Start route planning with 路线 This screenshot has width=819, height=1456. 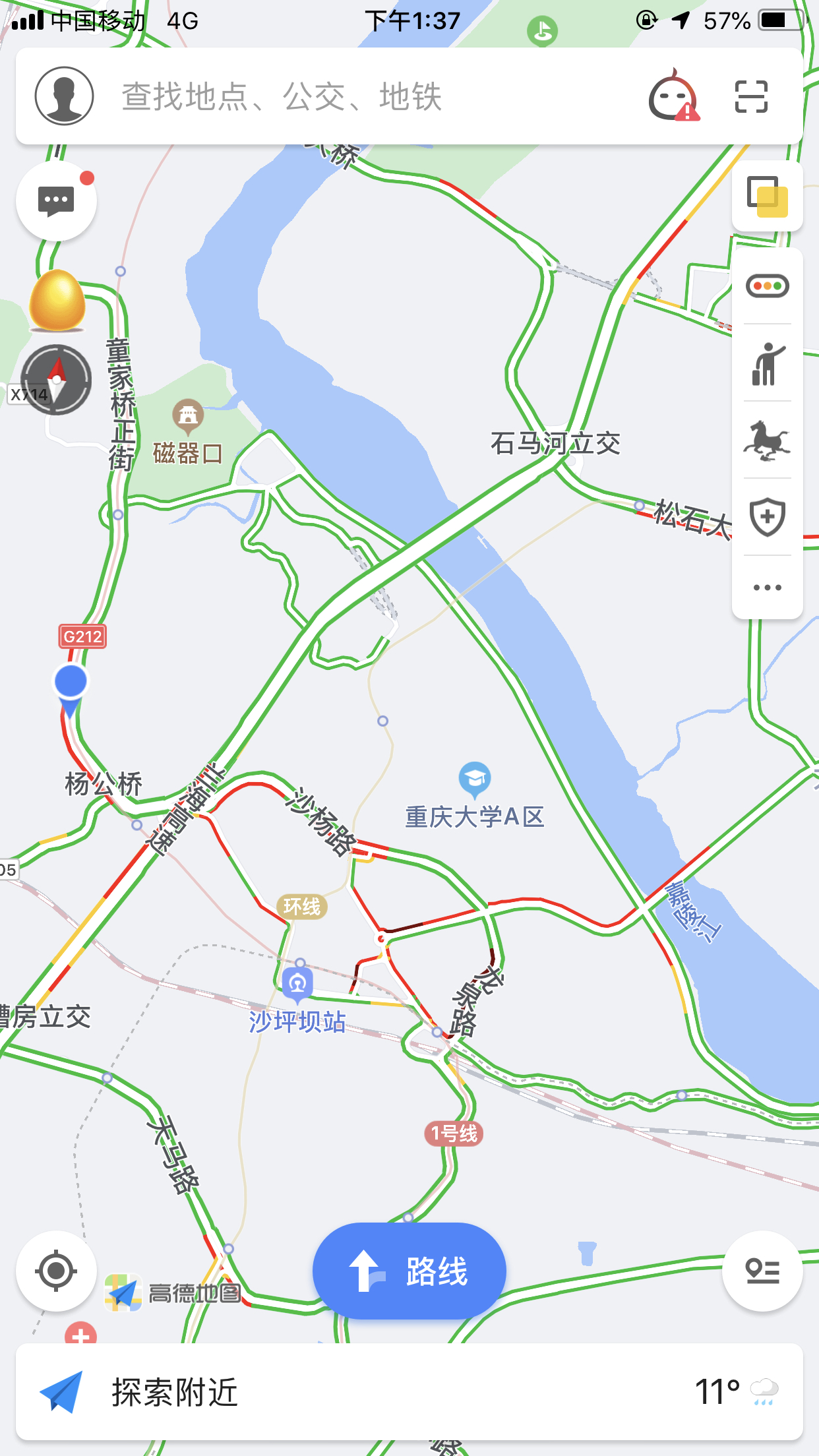pyautogui.click(x=409, y=1271)
